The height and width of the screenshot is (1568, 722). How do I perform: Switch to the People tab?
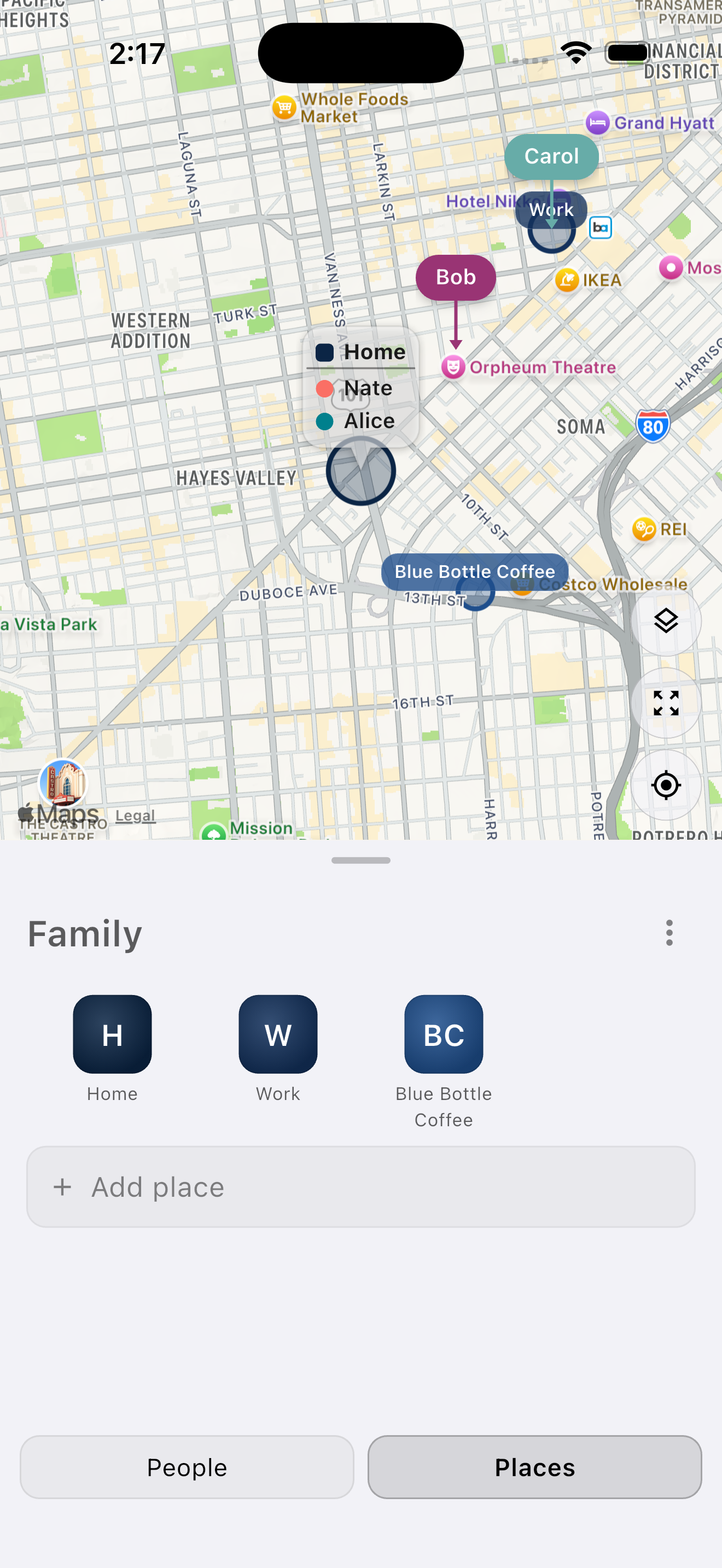pos(187,1467)
